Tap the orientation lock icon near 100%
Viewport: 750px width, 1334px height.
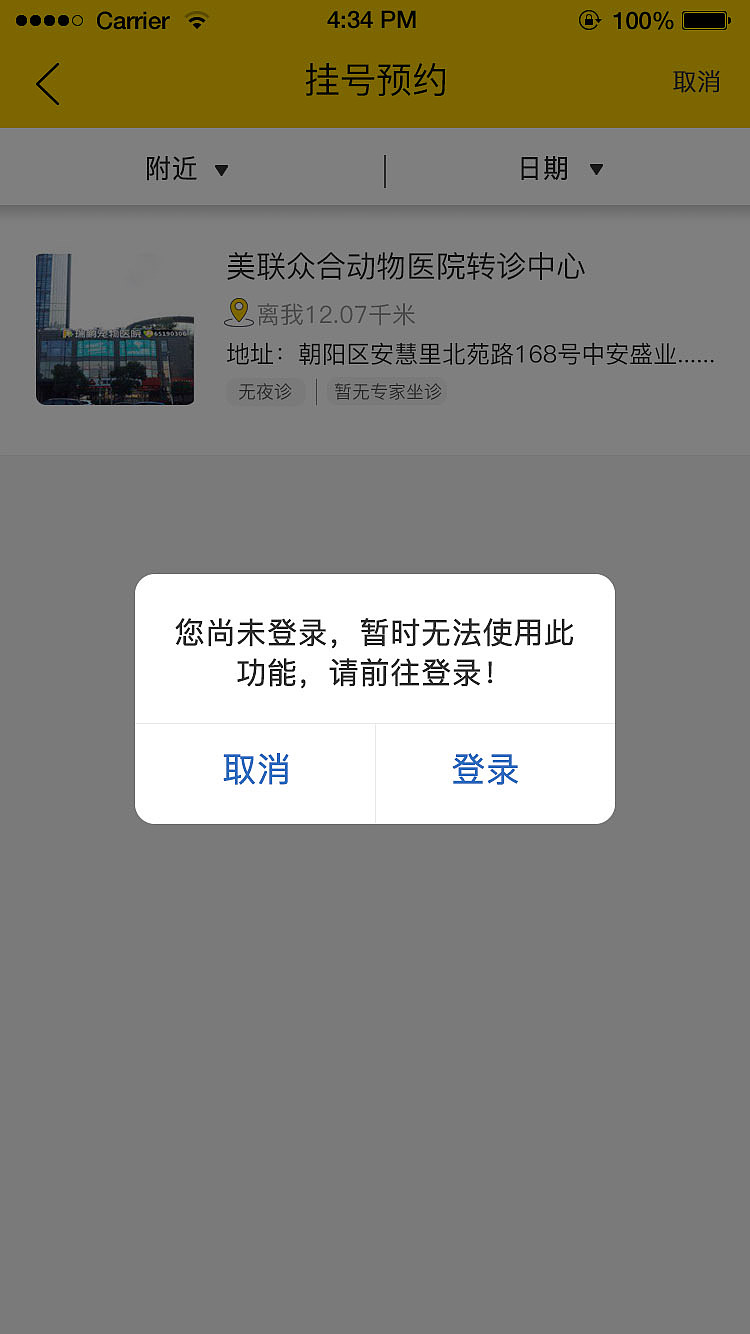click(x=589, y=19)
